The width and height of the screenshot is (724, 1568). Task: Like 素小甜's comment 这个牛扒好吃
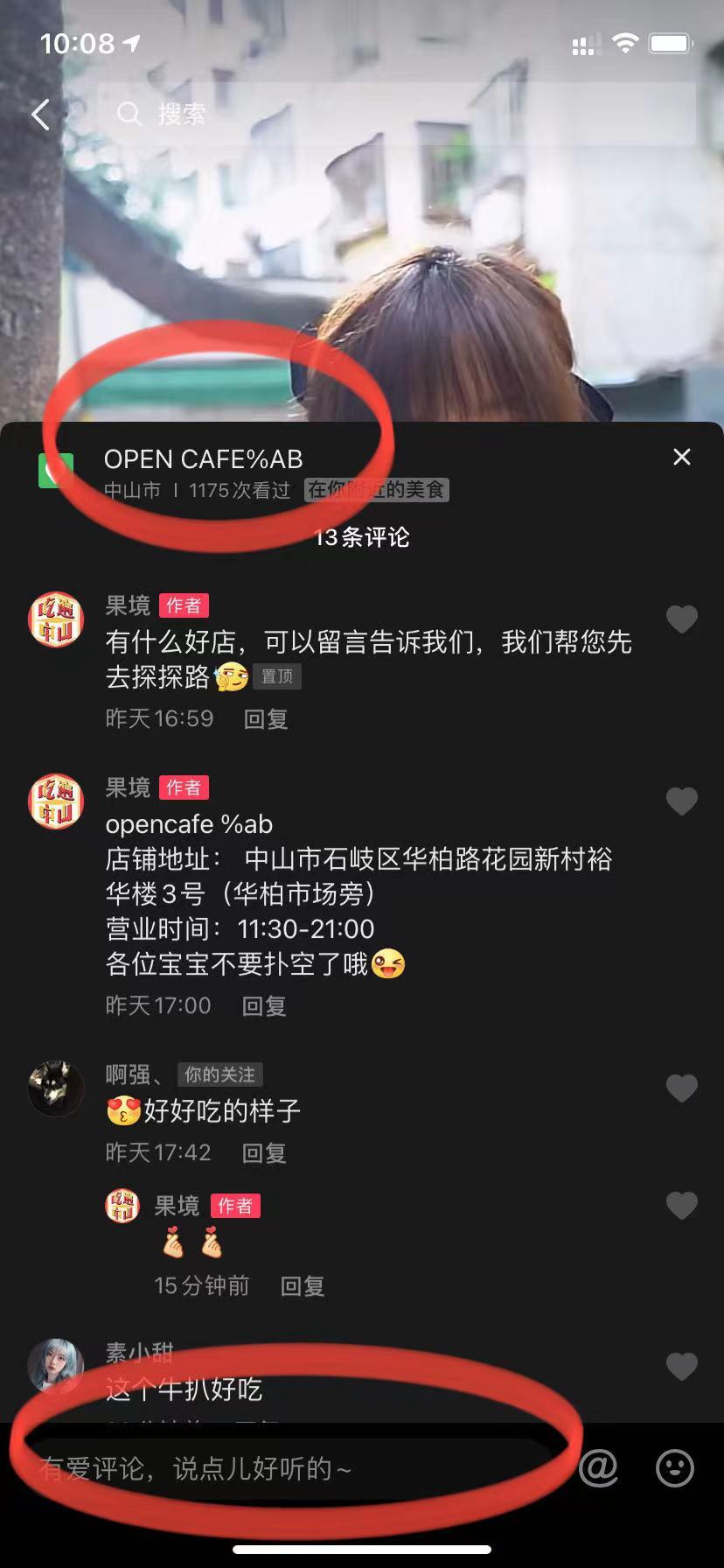tap(681, 1367)
